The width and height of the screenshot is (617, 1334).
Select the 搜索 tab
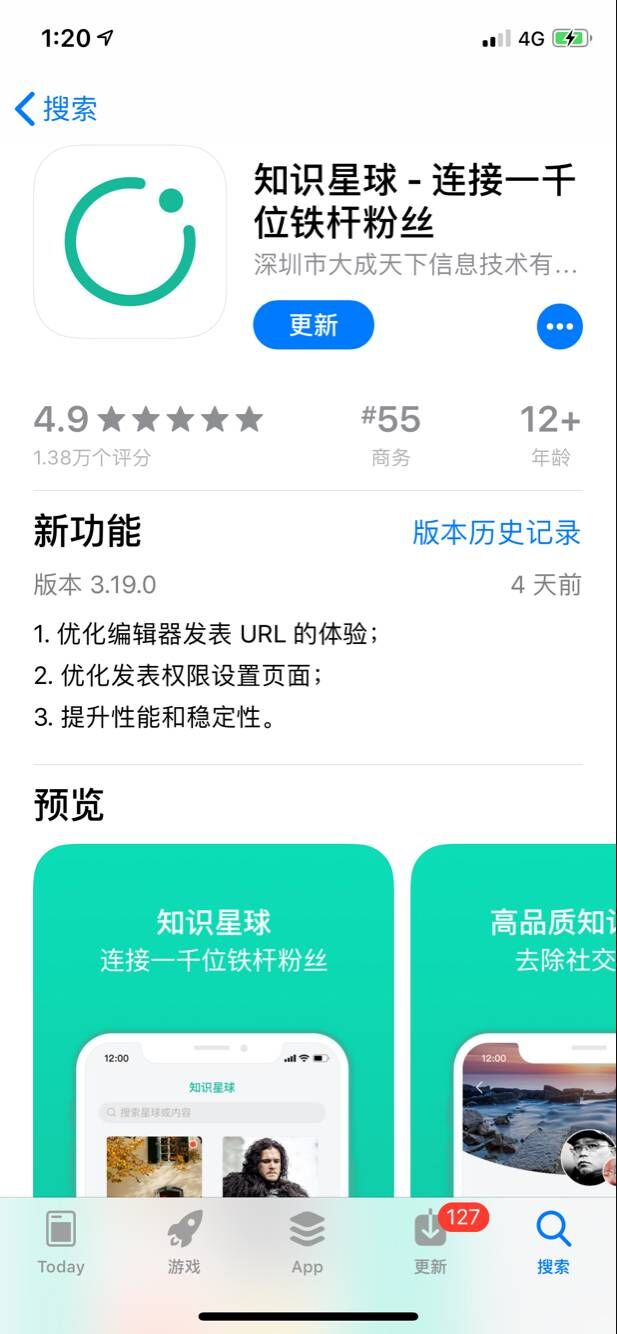[553, 1242]
